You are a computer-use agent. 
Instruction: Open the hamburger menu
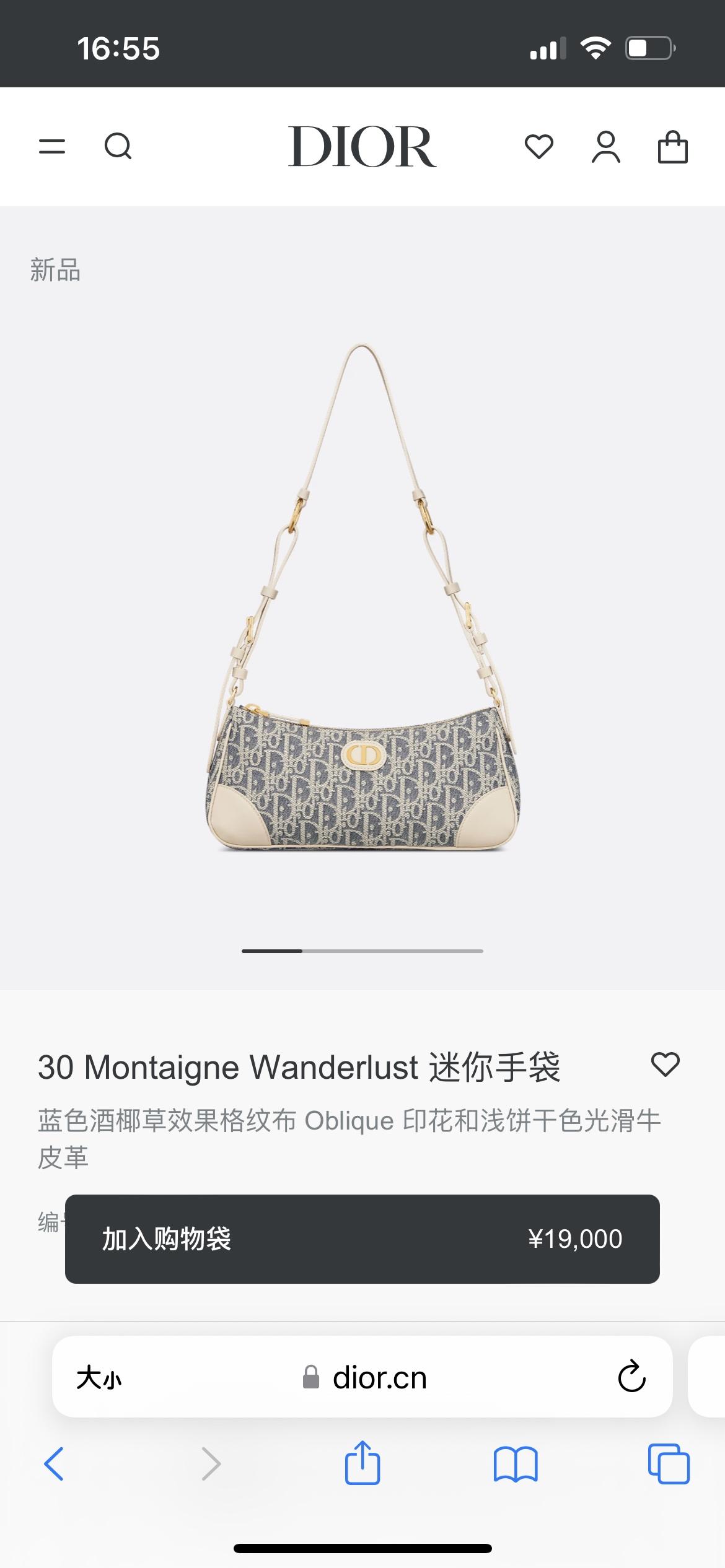[52, 147]
